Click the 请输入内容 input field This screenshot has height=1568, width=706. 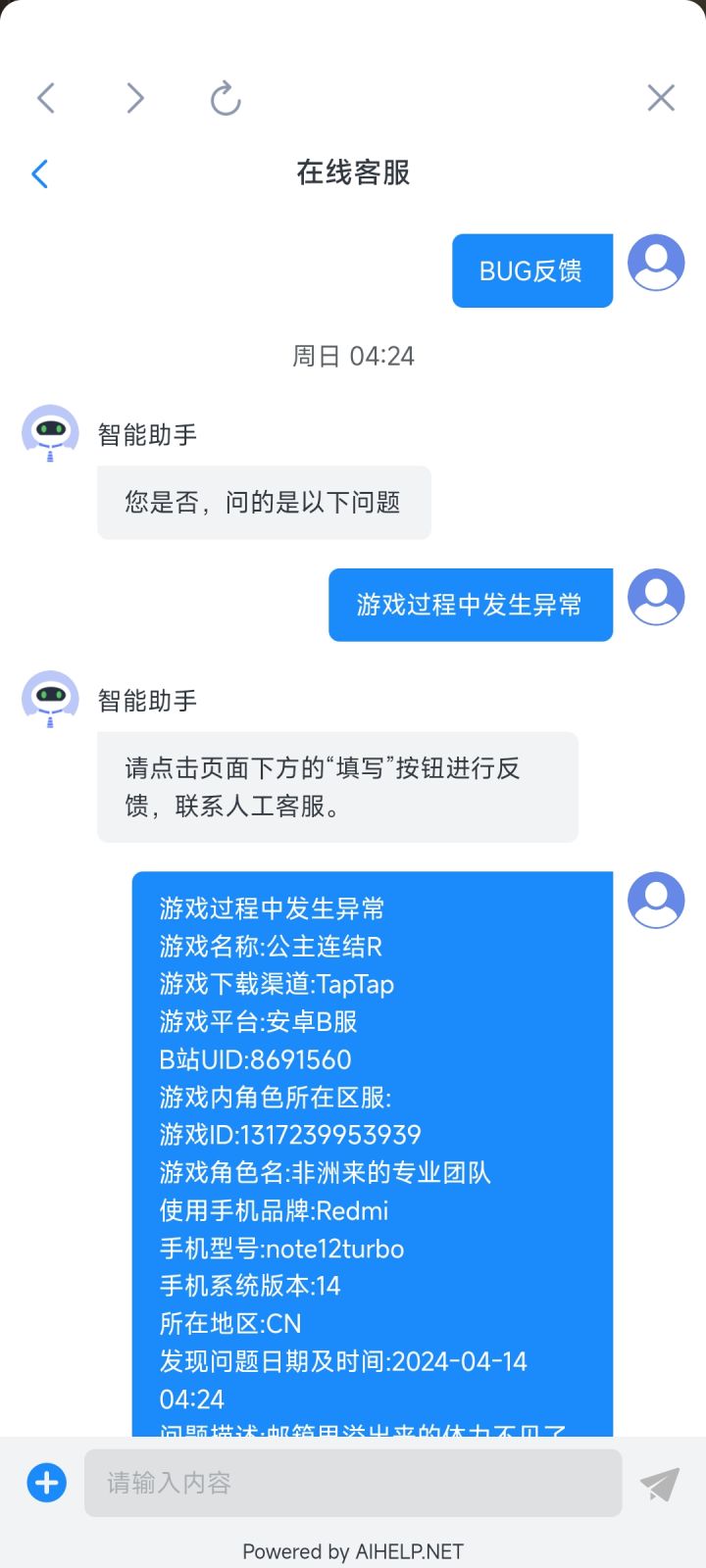[x=353, y=1483]
